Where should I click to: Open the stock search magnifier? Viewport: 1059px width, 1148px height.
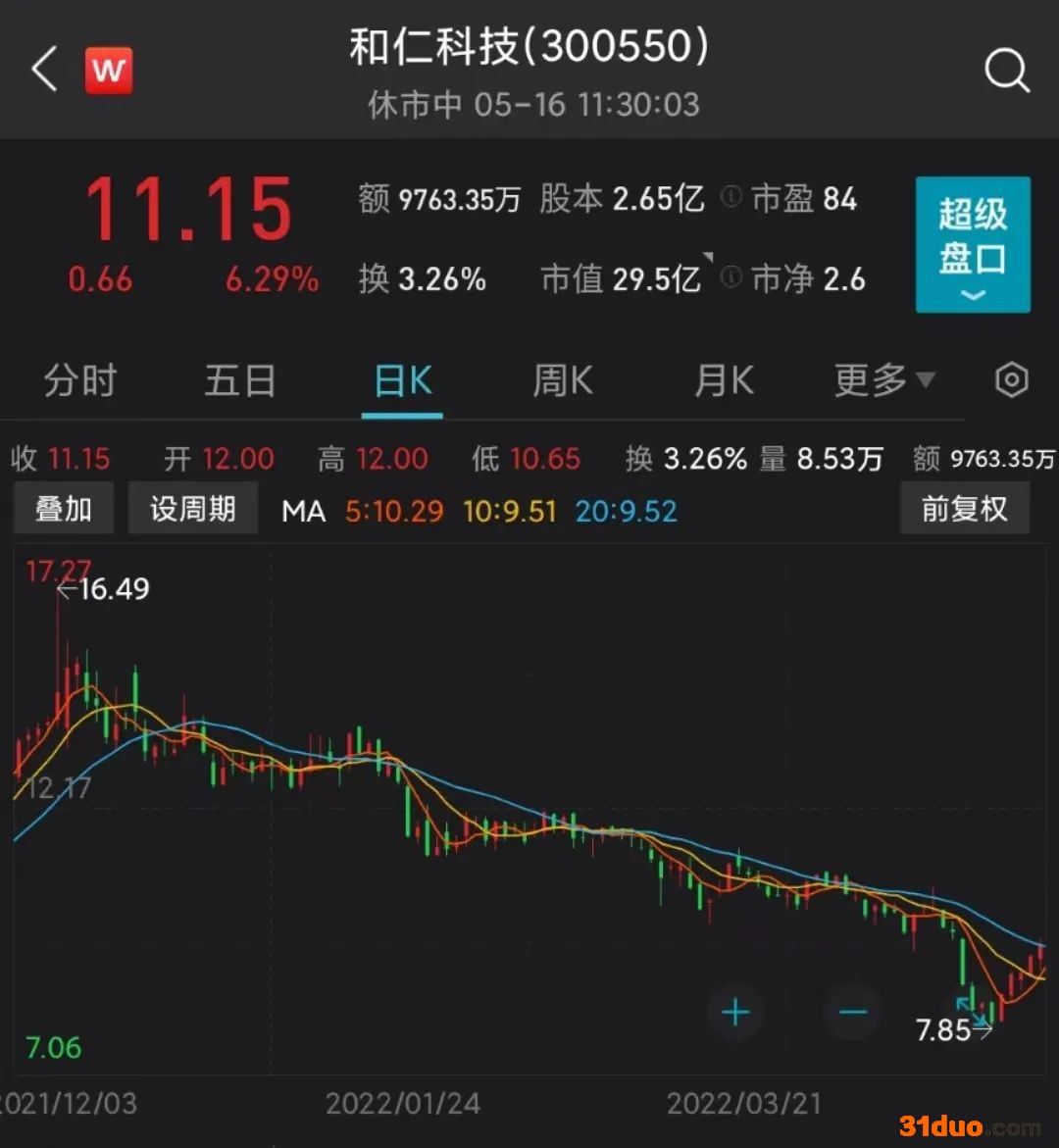coord(1006,71)
